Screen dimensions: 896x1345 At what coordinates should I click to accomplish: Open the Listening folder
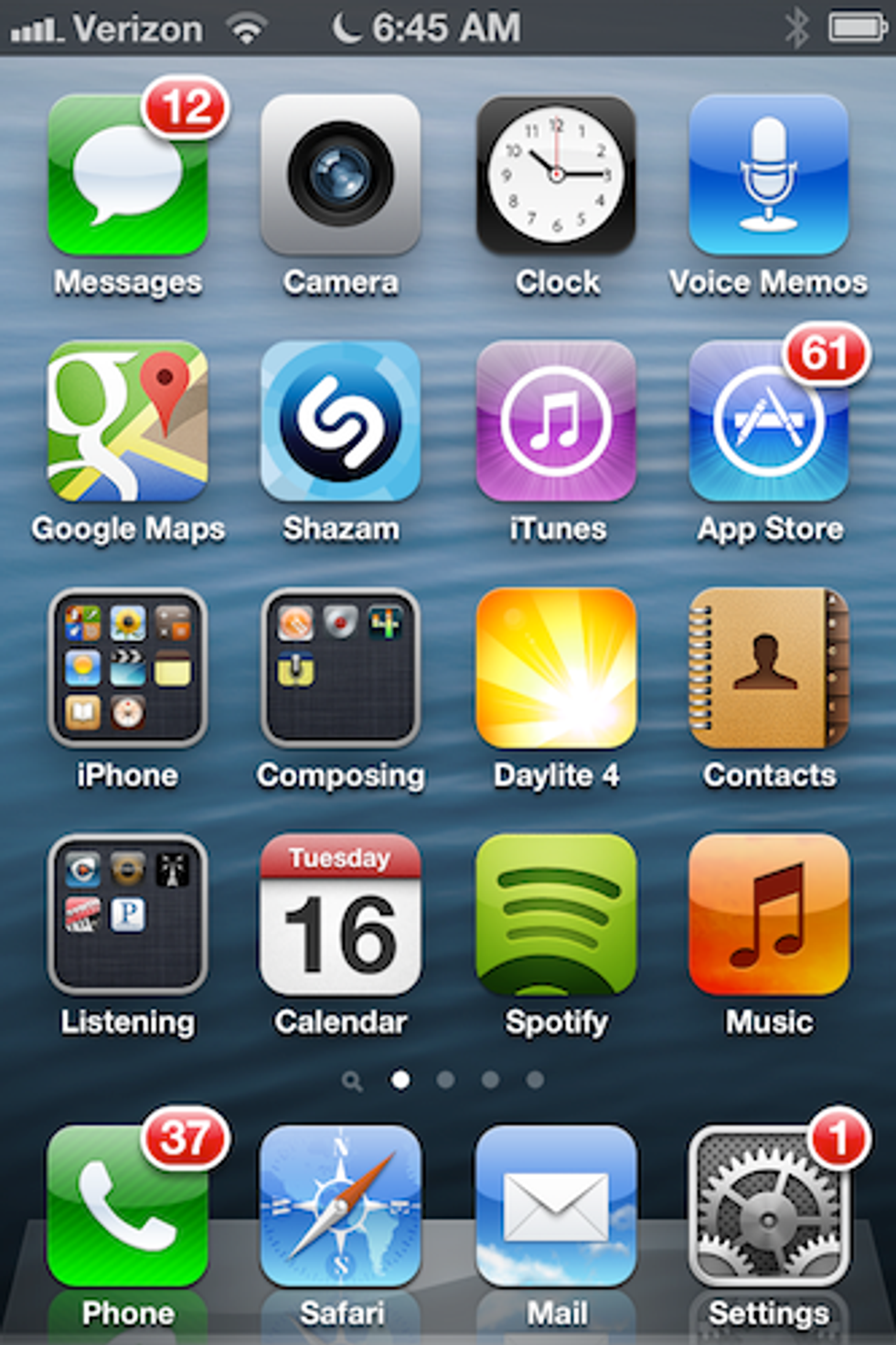point(127,914)
